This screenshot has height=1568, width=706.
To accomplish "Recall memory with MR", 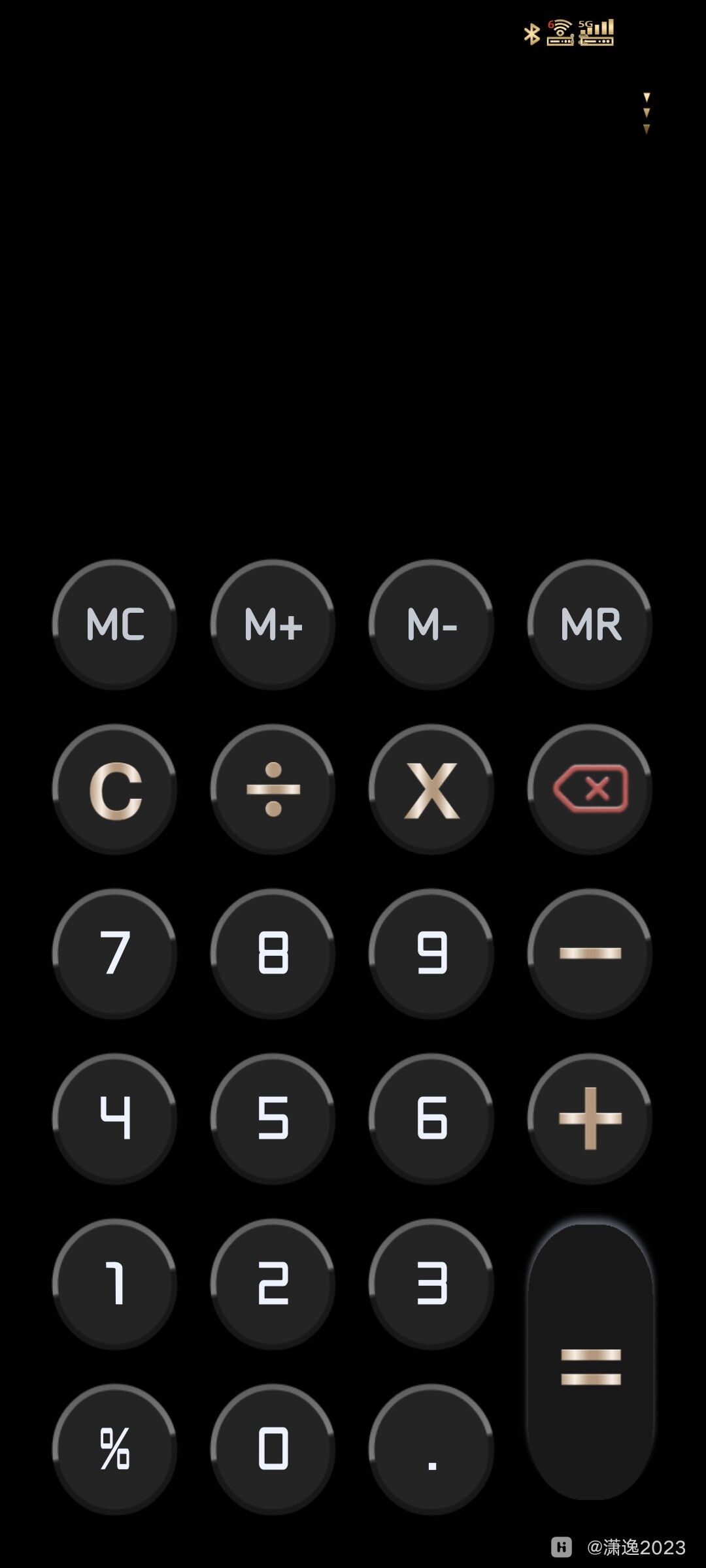I will [x=590, y=625].
